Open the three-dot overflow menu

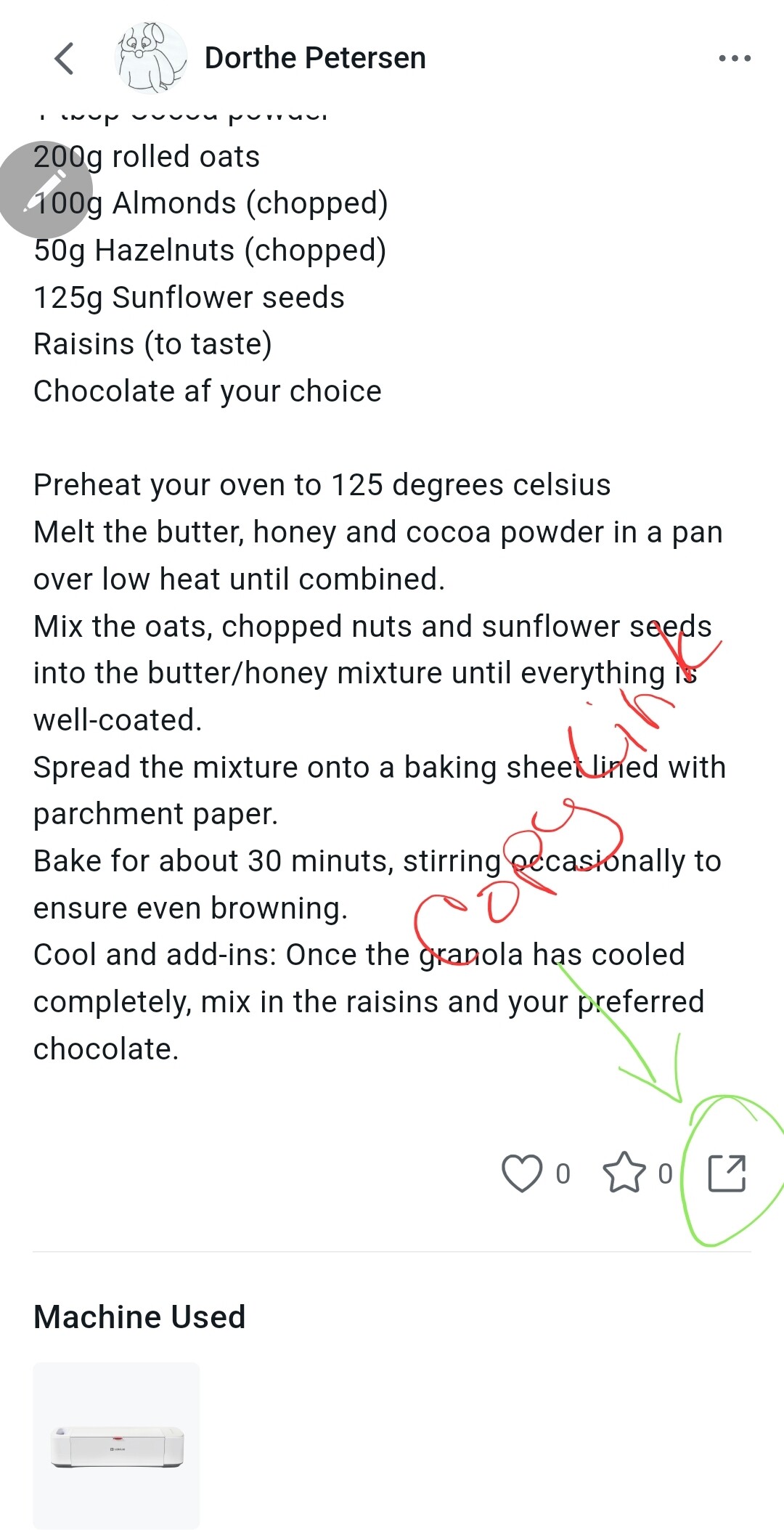point(734,58)
